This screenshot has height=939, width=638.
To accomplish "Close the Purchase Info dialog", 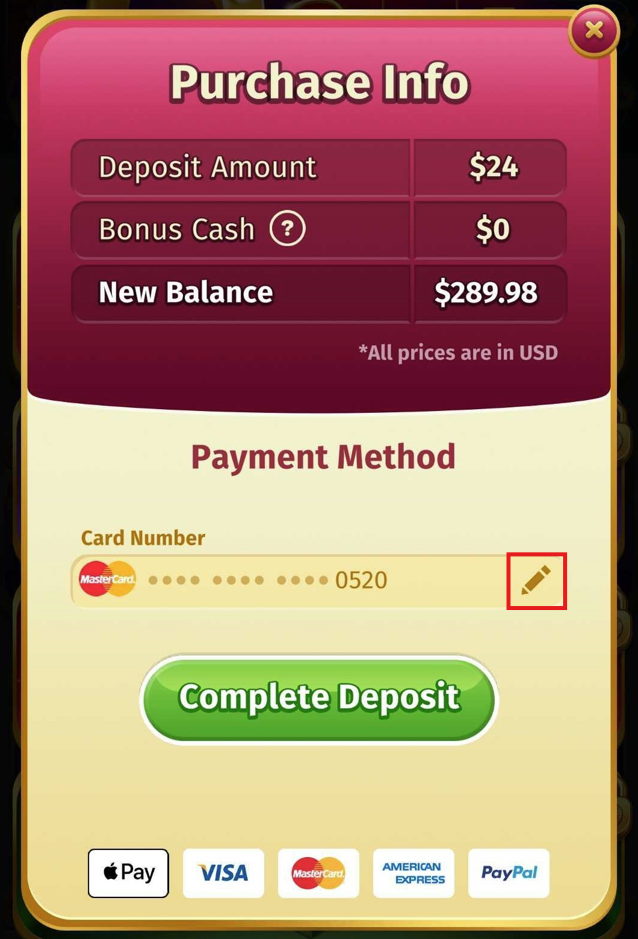I will 594,31.
